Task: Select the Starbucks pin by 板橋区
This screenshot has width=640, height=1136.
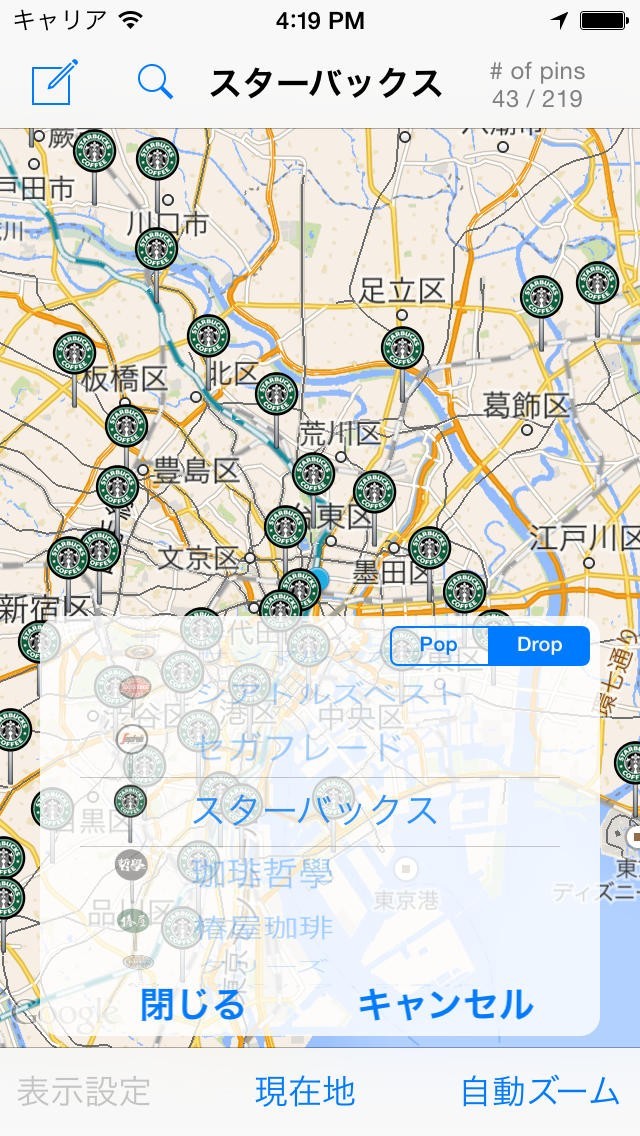Action: [73, 352]
